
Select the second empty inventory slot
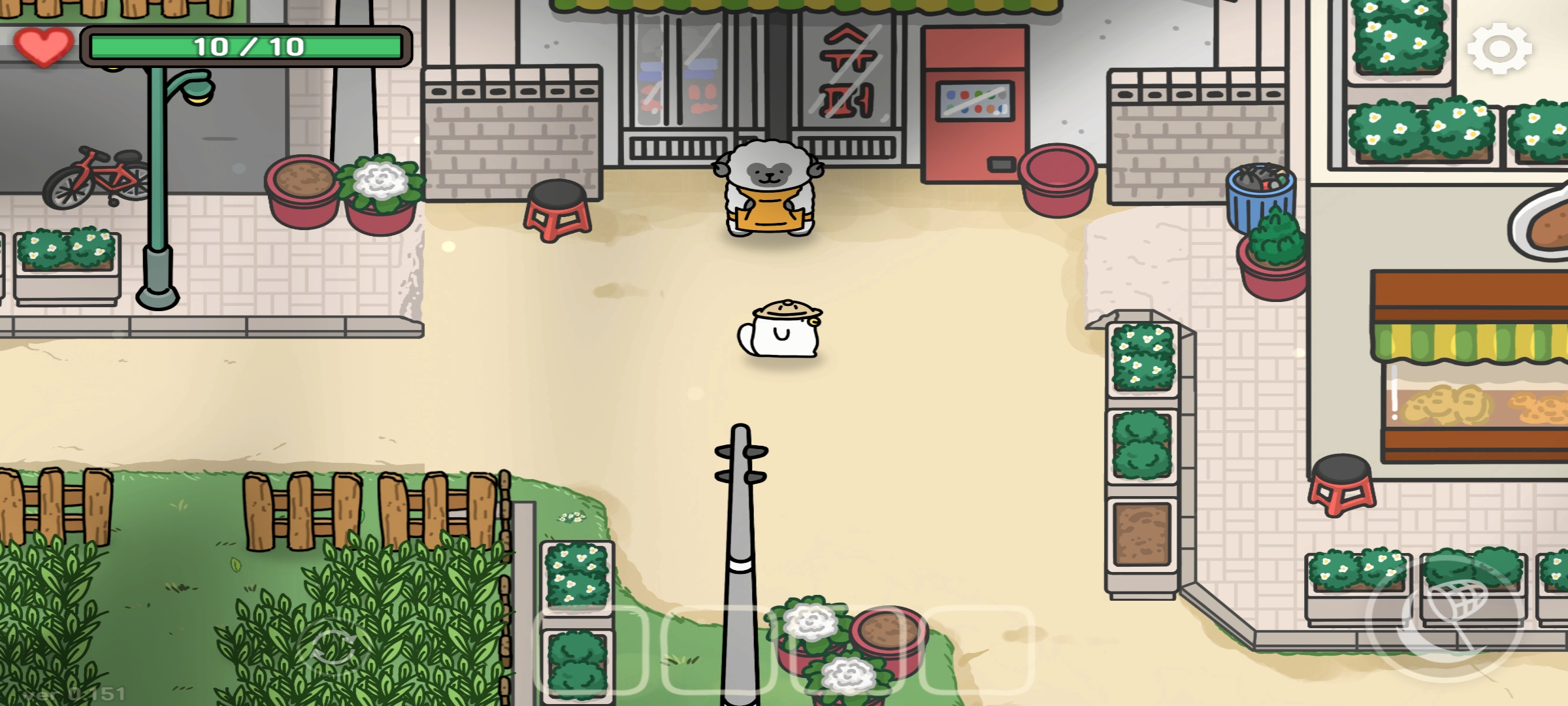[719, 649]
